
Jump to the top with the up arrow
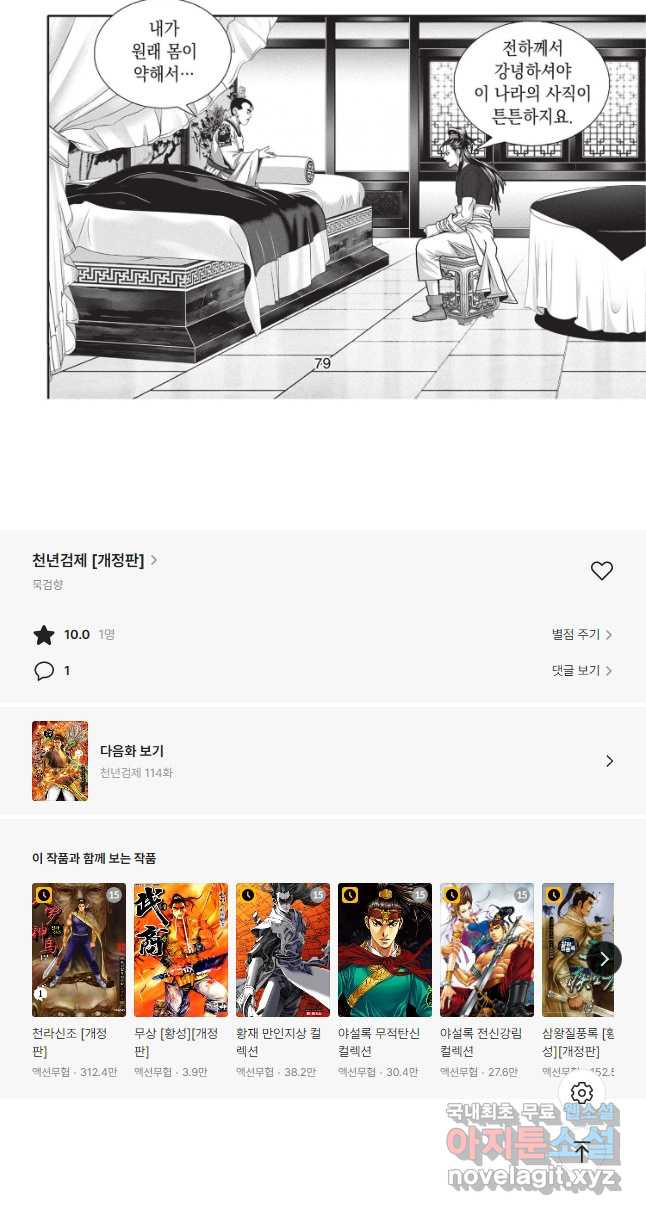click(582, 1151)
